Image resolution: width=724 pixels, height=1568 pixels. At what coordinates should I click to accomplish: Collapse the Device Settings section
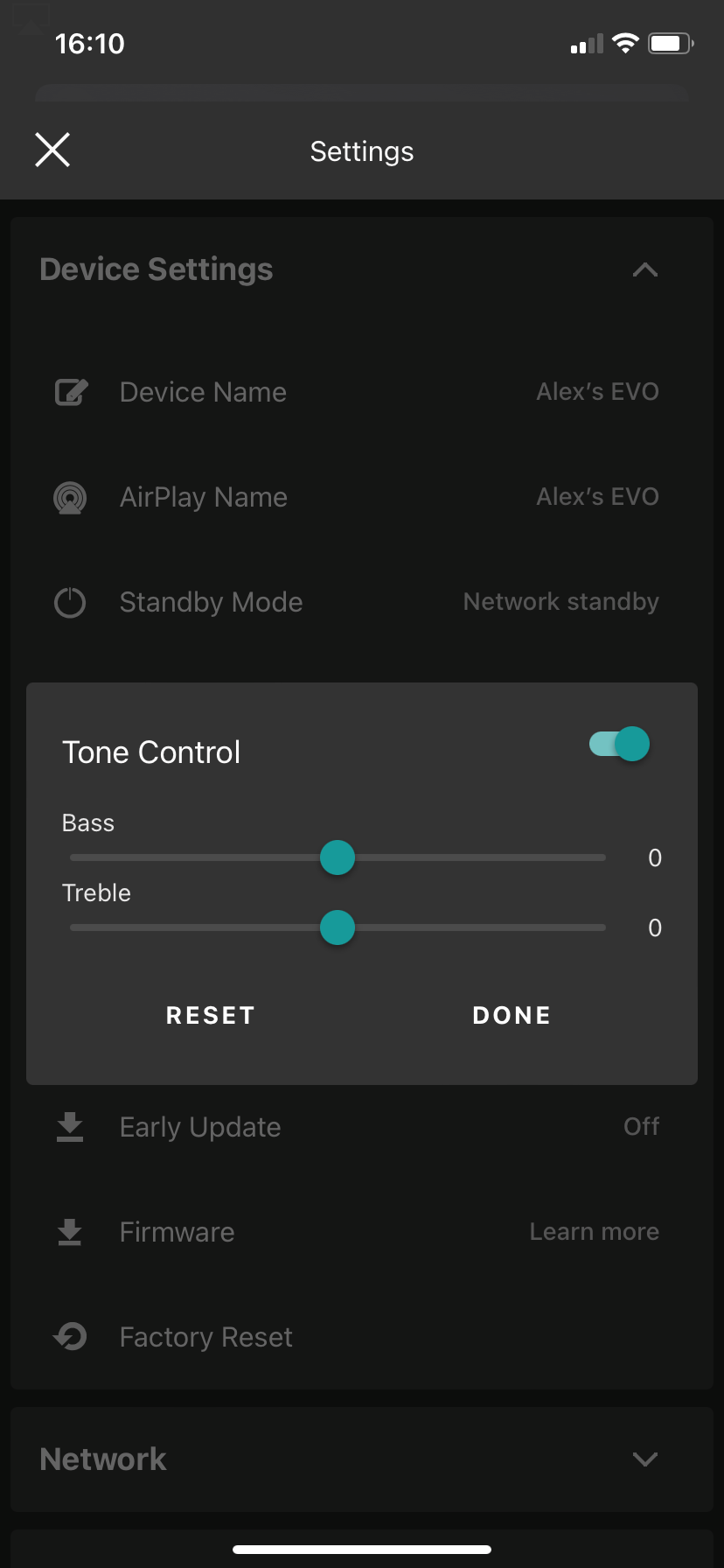pos(644,269)
